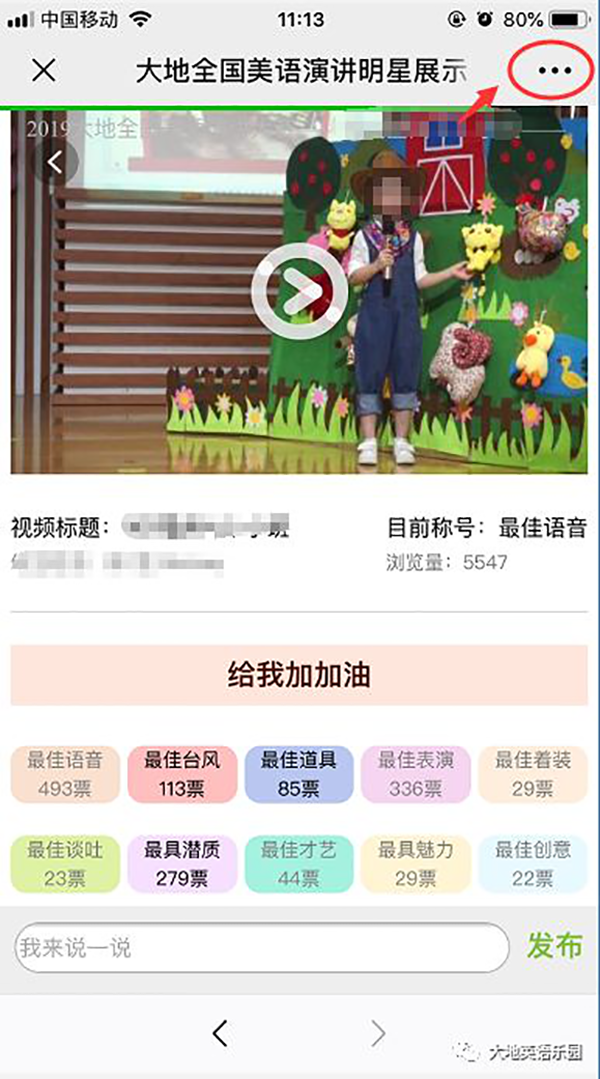Vote for 最佳创意

533,864
